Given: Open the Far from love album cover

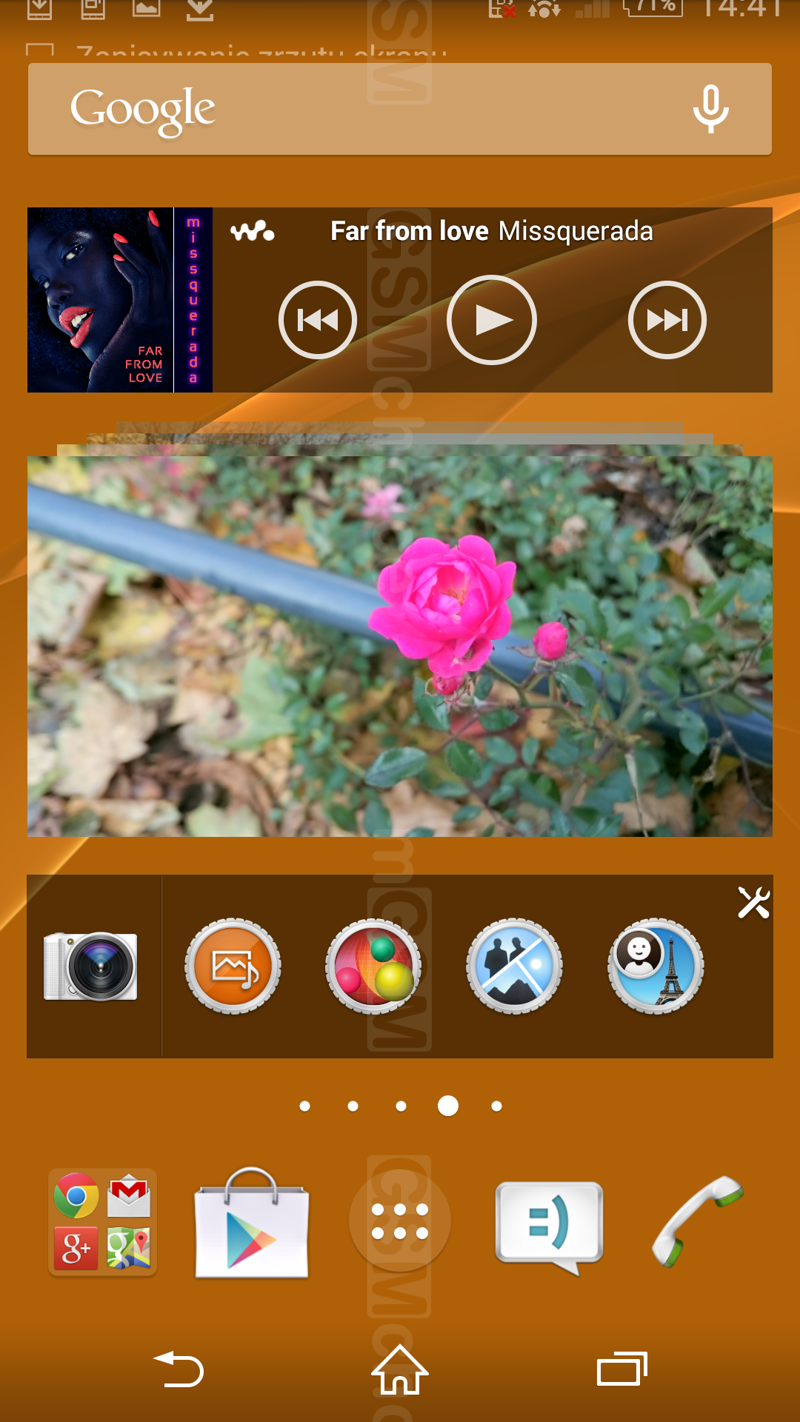Looking at the screenshot, I should (x=120, y=300).
